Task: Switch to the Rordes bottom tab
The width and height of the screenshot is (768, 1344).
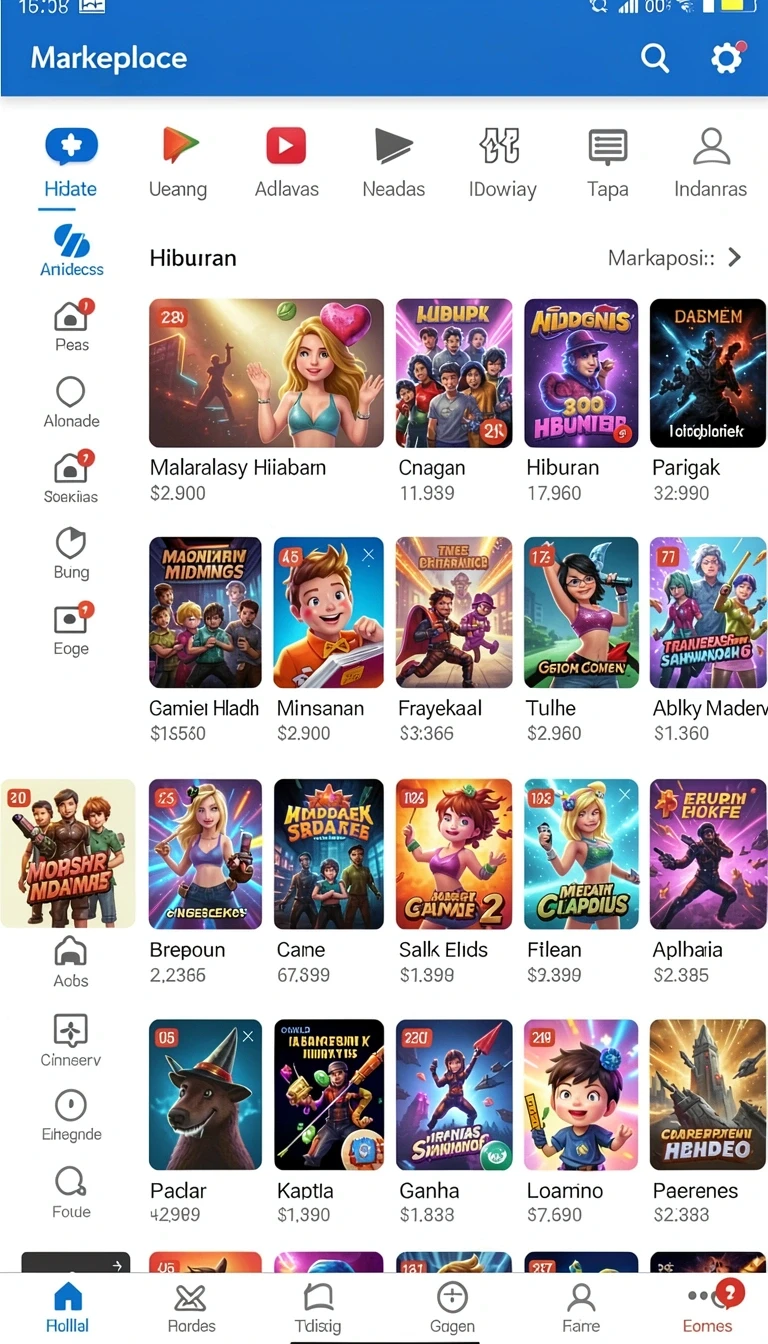Action: point(191,1308)
